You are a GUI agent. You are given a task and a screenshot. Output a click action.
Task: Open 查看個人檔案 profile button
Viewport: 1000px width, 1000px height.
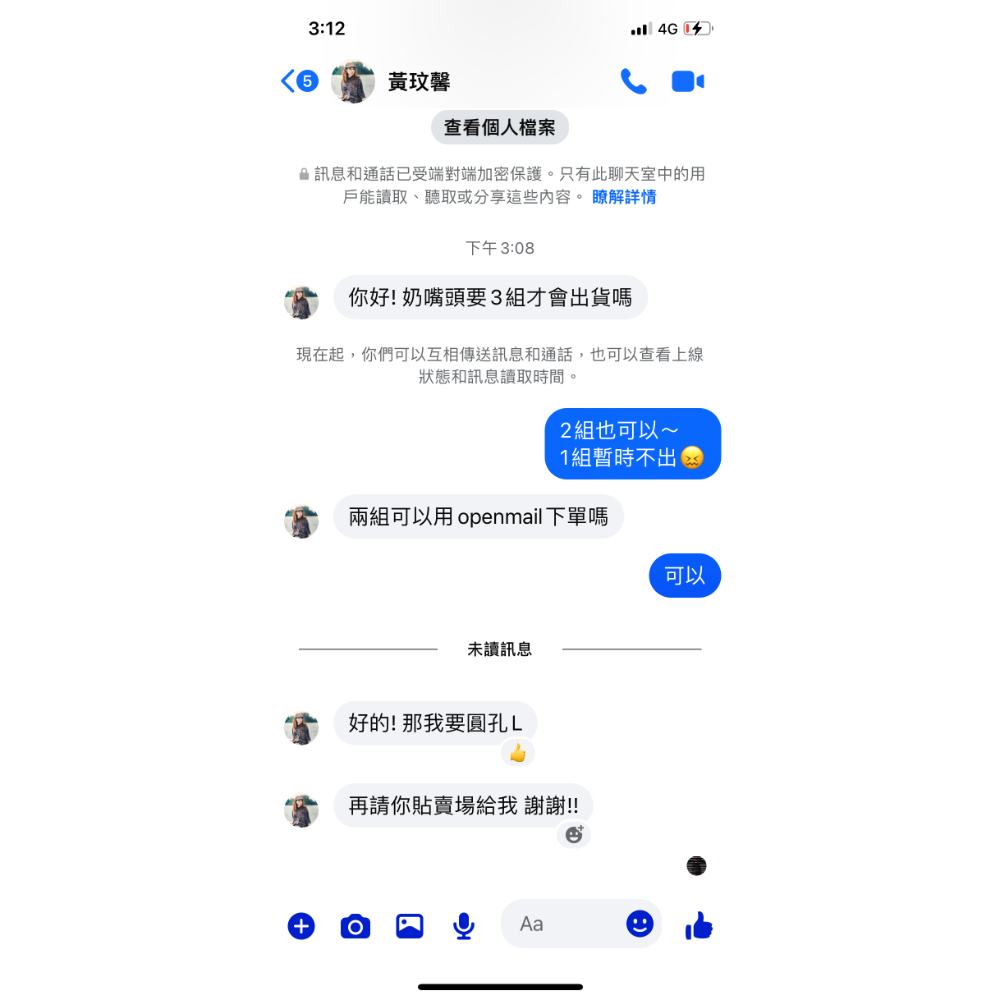click(x=499, y=128)
